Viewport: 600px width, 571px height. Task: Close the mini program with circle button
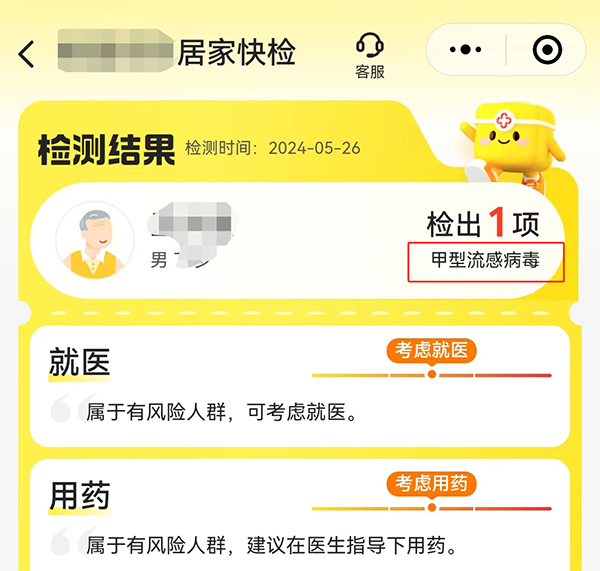(x=547, y=50)
